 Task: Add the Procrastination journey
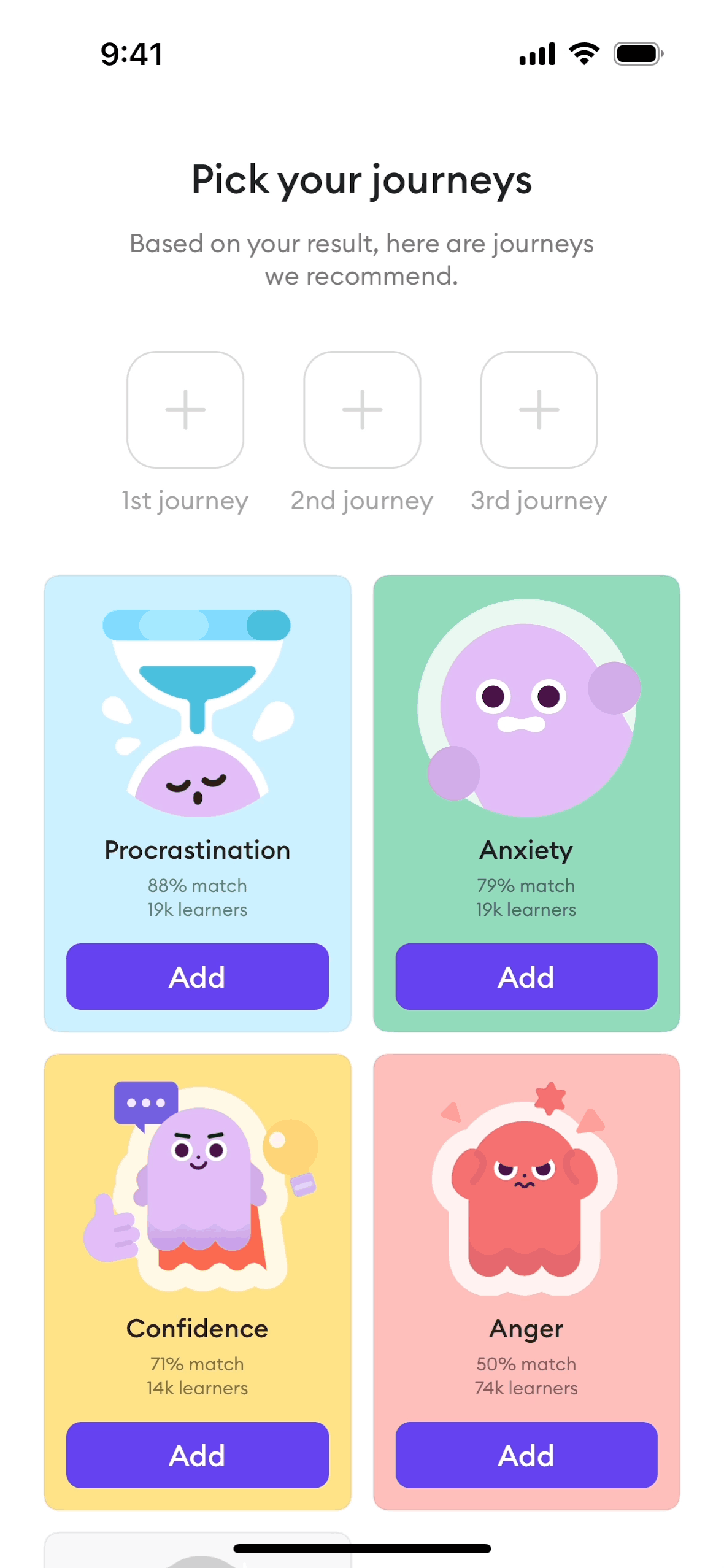point(198,977)
